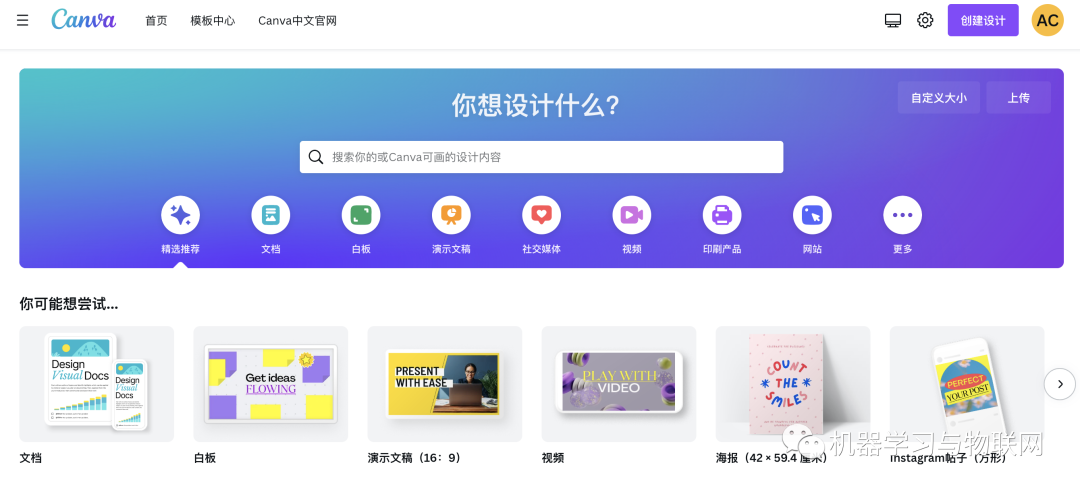The height and width of the screenshot is (492, 1080).
Task: Tap the 上传 upload button
Action: coord(1018,98)
